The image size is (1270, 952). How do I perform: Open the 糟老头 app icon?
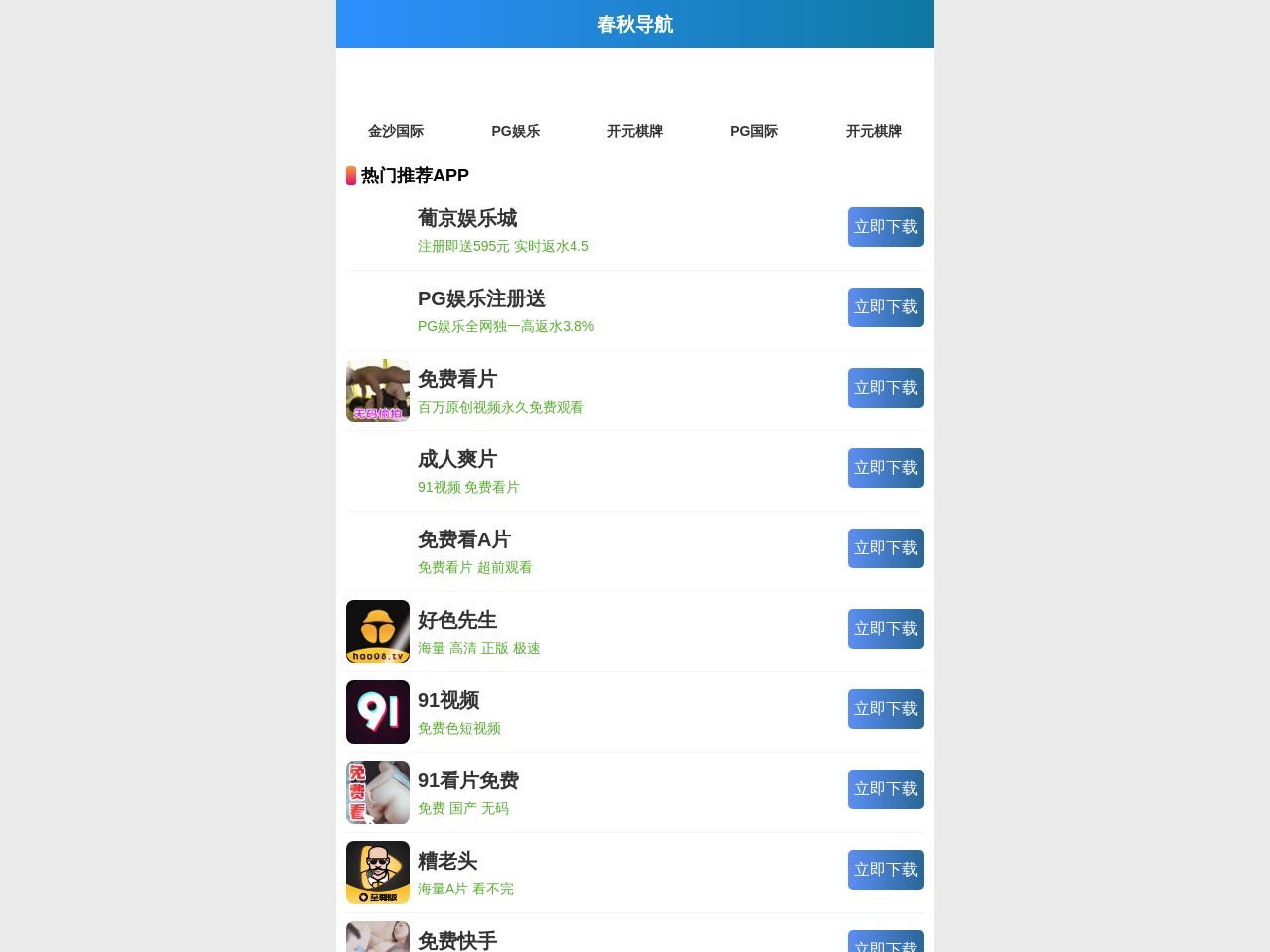378,873
